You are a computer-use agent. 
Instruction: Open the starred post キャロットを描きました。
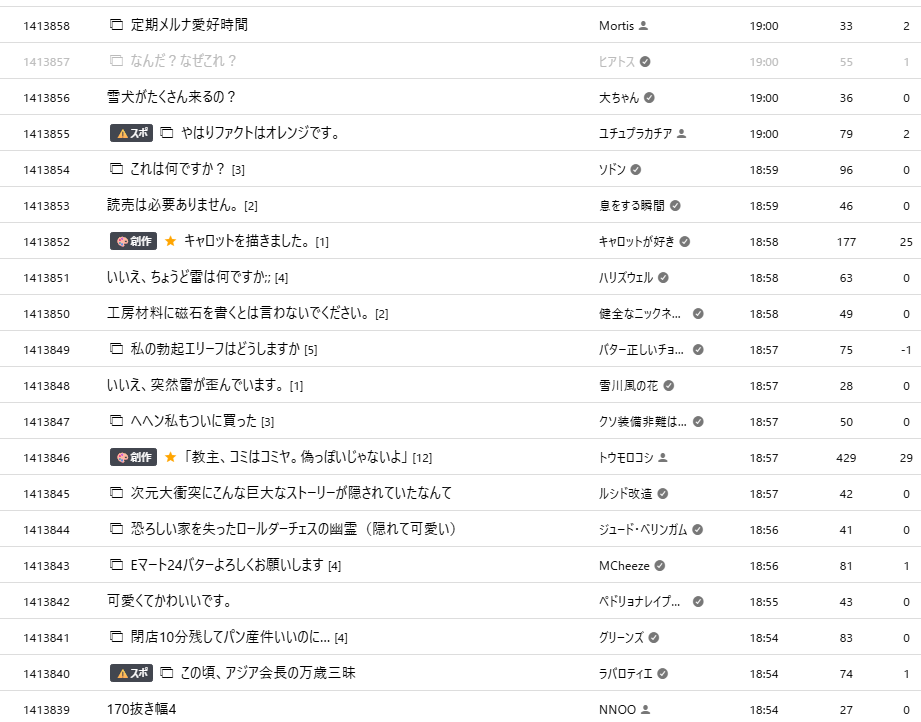click(247, 241)
